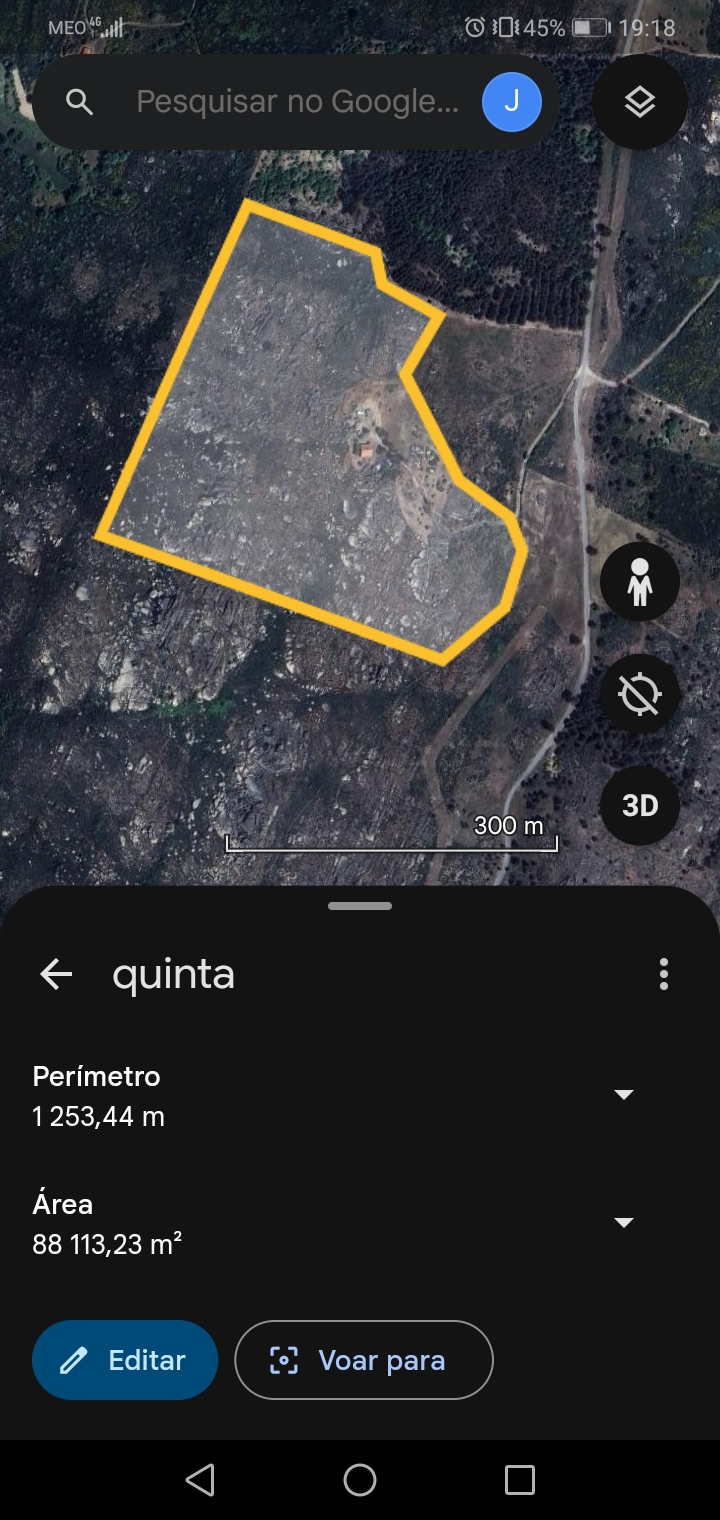Tap the bottom sheet drag handle
Screen dimensions: 720x1520
[x=360, y=906]
